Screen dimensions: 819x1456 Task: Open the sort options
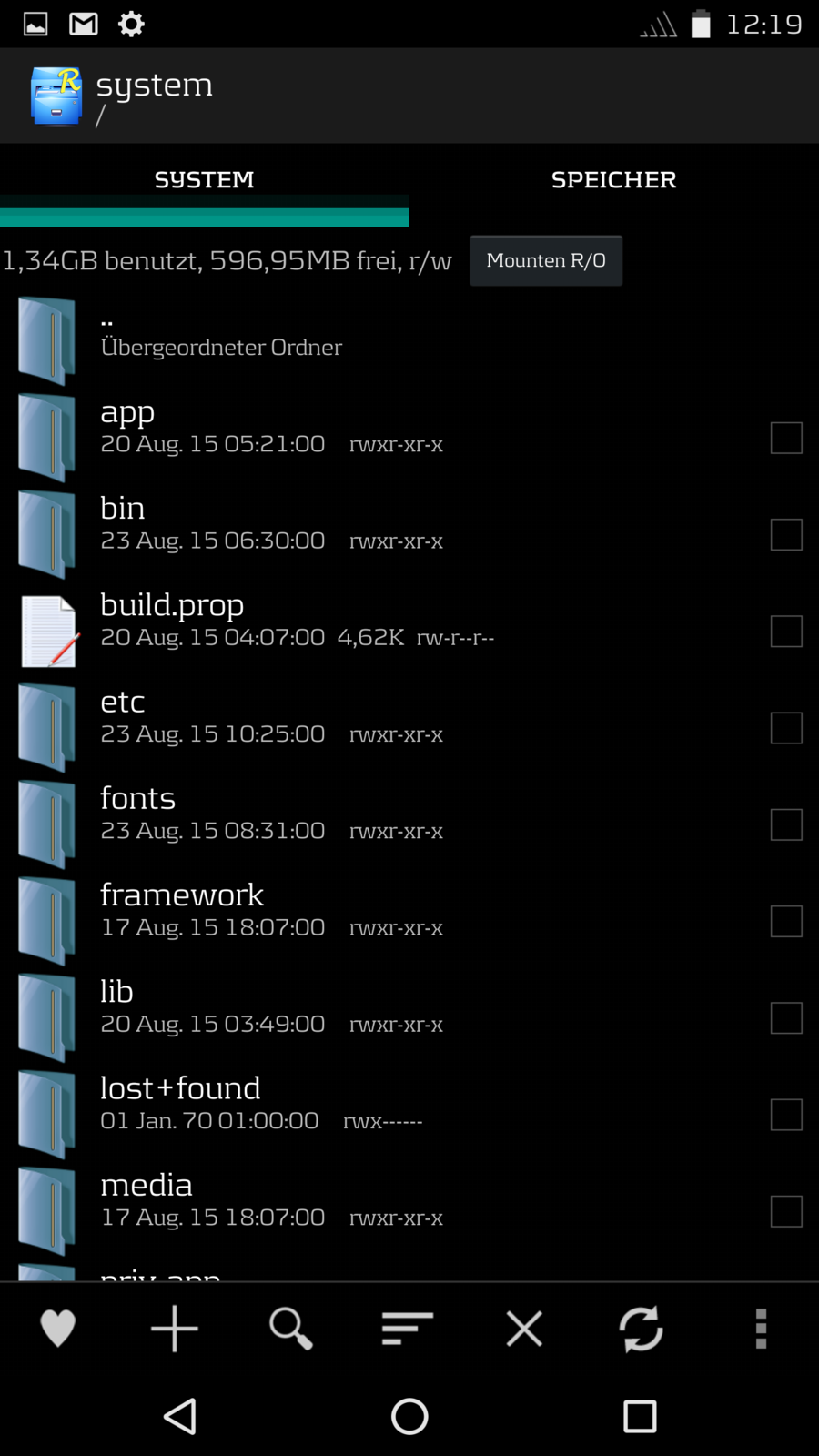tap(407, 1329)
